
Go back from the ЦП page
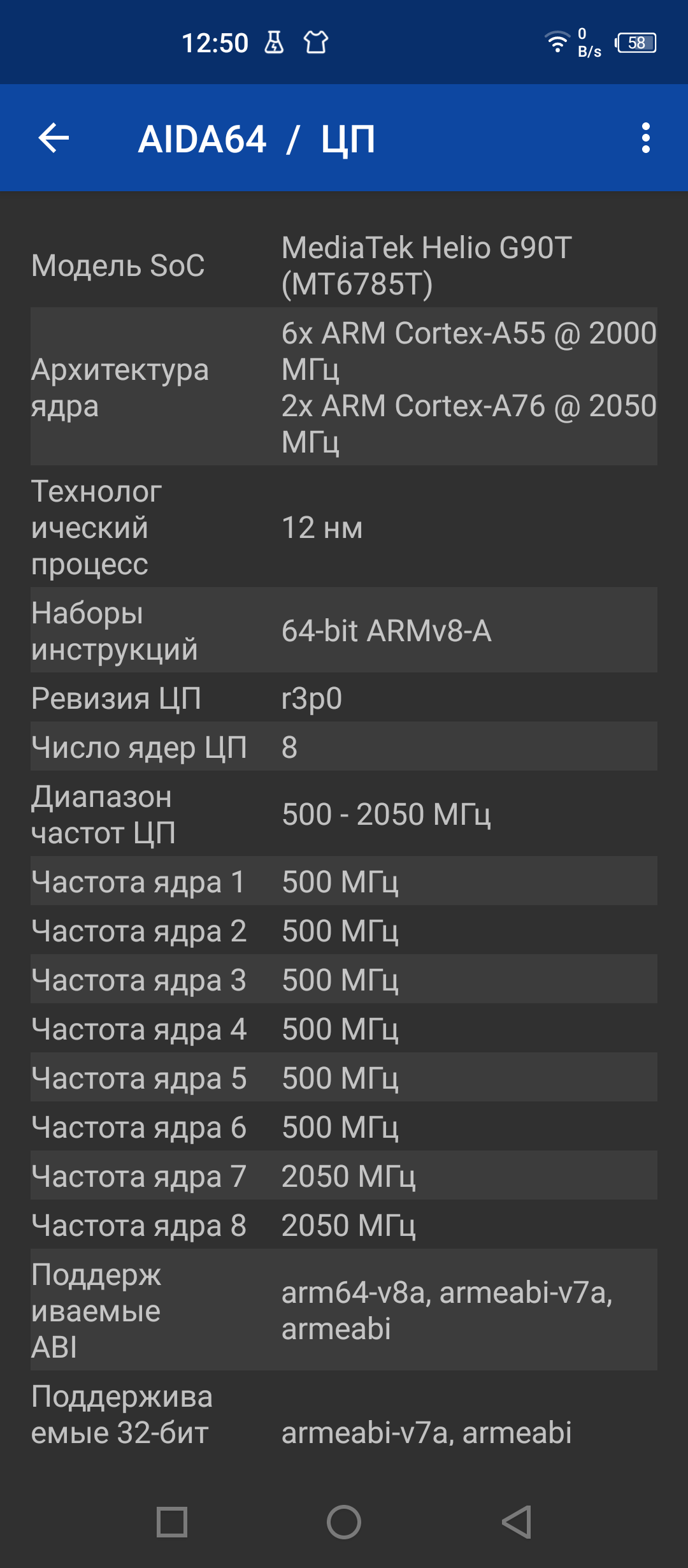pyautogui.click(x=54, y=138)
